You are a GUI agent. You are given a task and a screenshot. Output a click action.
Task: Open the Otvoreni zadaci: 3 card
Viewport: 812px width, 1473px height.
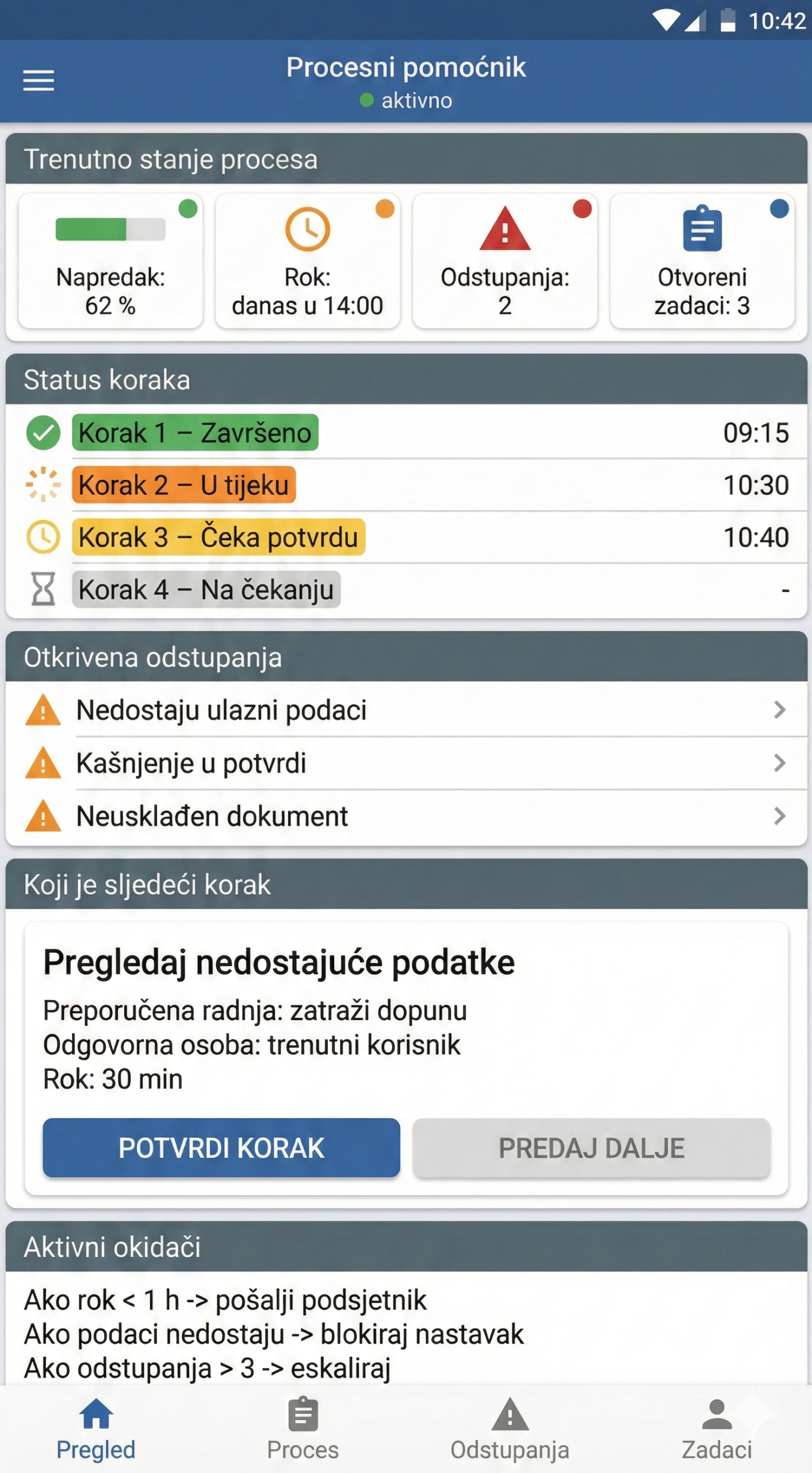tap(702, 262)
